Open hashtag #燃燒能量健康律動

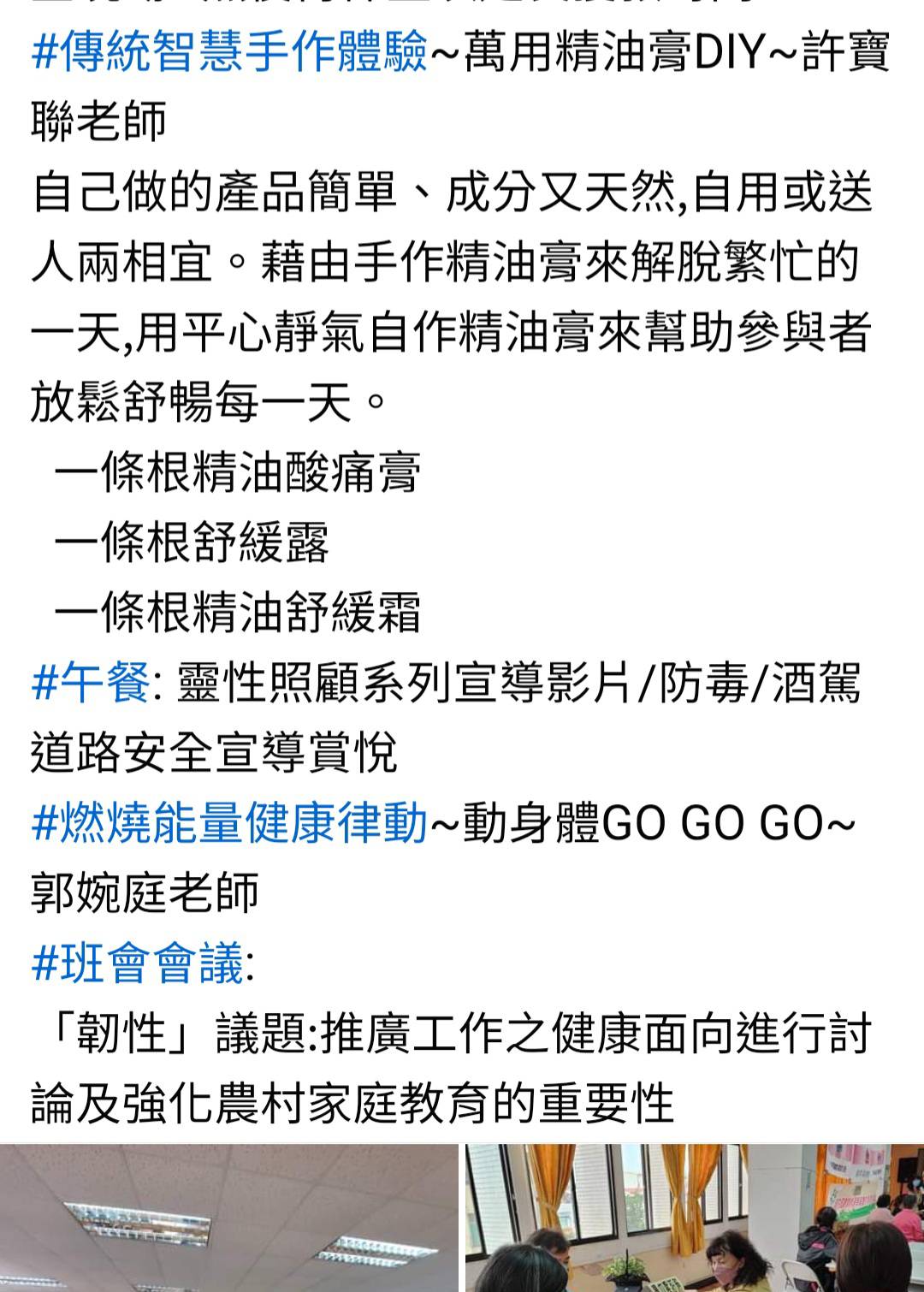coord(229,823)
